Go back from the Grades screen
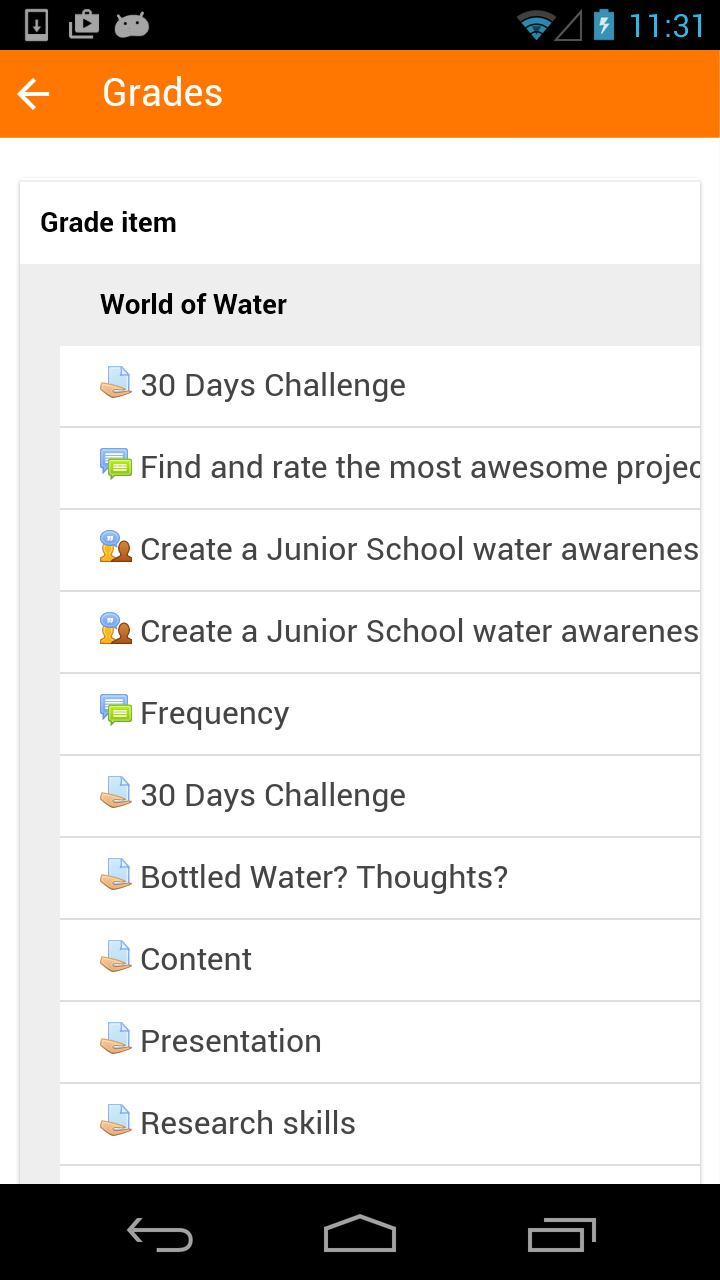 point(34,94)
